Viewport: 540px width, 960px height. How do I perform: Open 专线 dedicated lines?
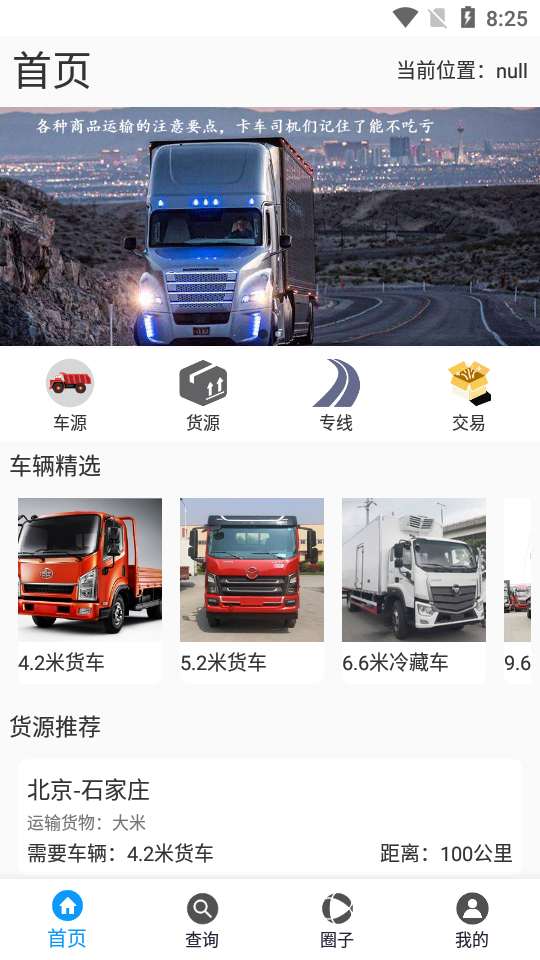pyautogui.click(x=336, y=396)
